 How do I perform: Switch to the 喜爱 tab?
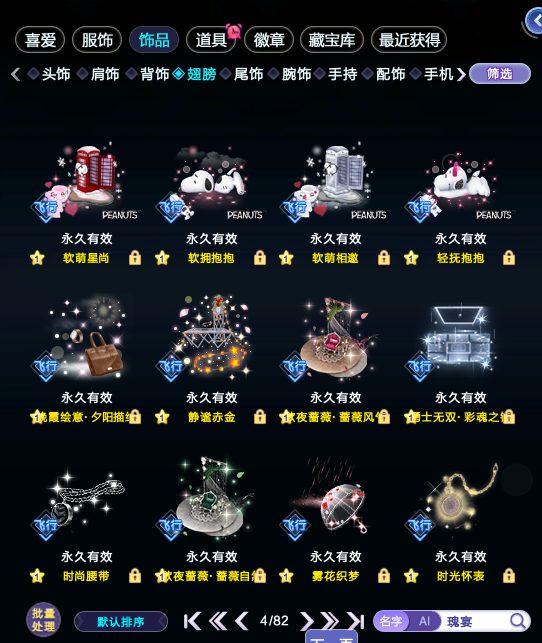(40, 40)
